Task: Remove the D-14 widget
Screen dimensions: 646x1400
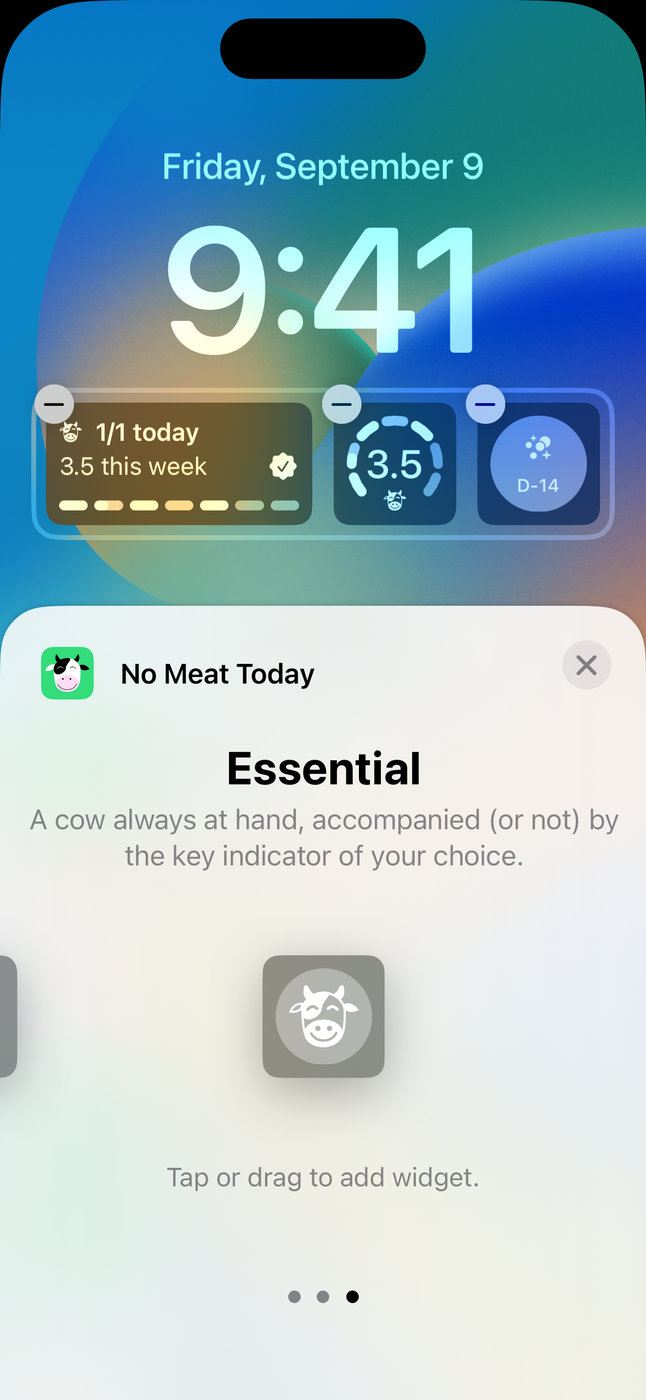Action: [486, 405]
